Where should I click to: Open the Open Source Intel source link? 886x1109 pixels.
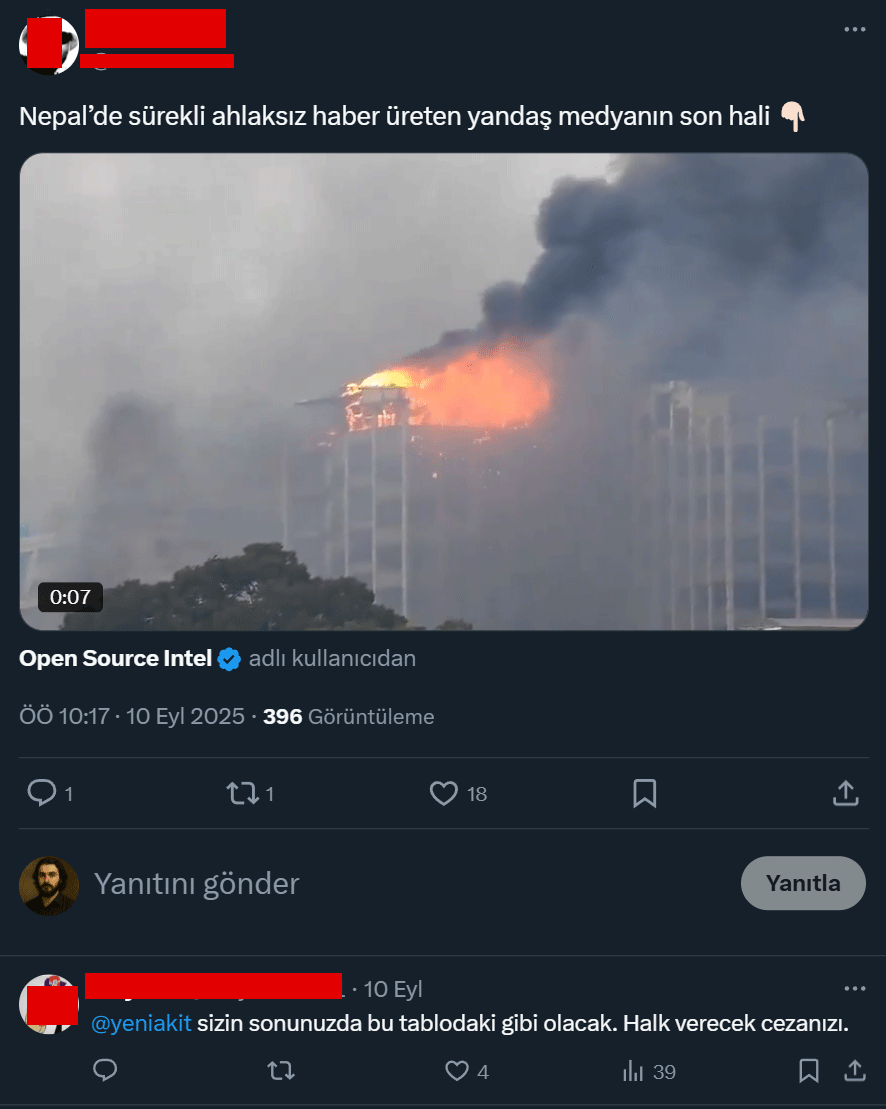(x=117, y=659)
